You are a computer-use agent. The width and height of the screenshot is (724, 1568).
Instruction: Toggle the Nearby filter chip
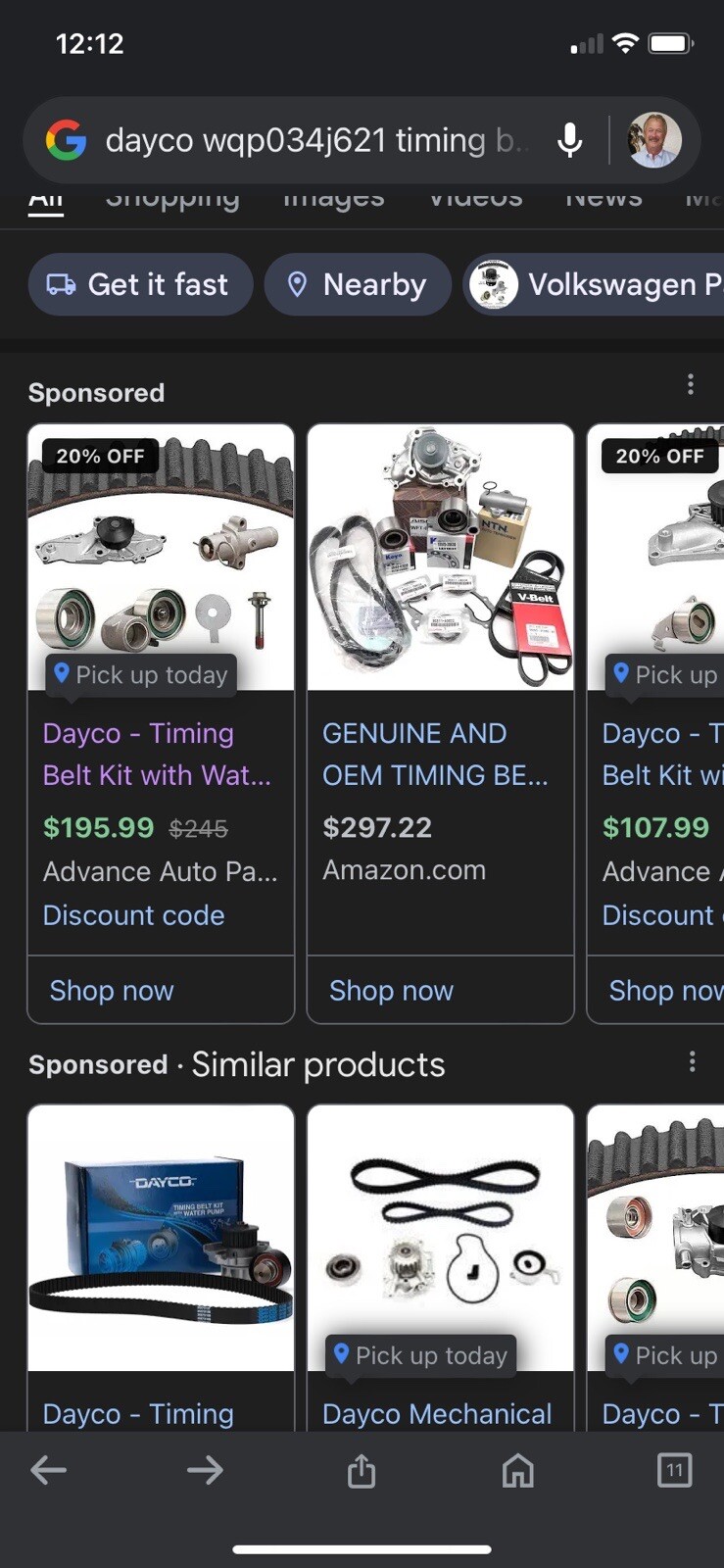[358, 284]
